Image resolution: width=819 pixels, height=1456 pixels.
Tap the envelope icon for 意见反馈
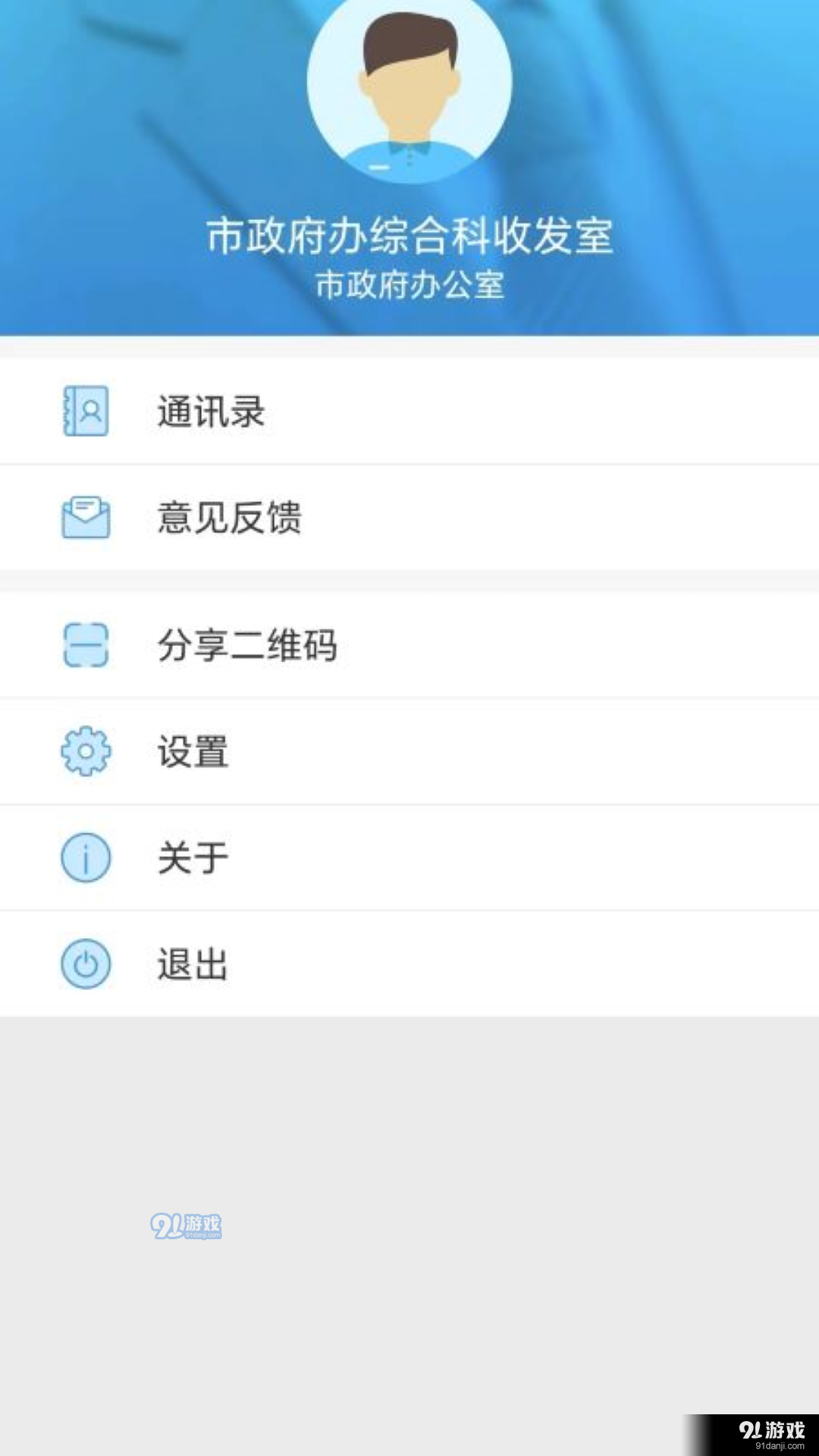[85, 517]
